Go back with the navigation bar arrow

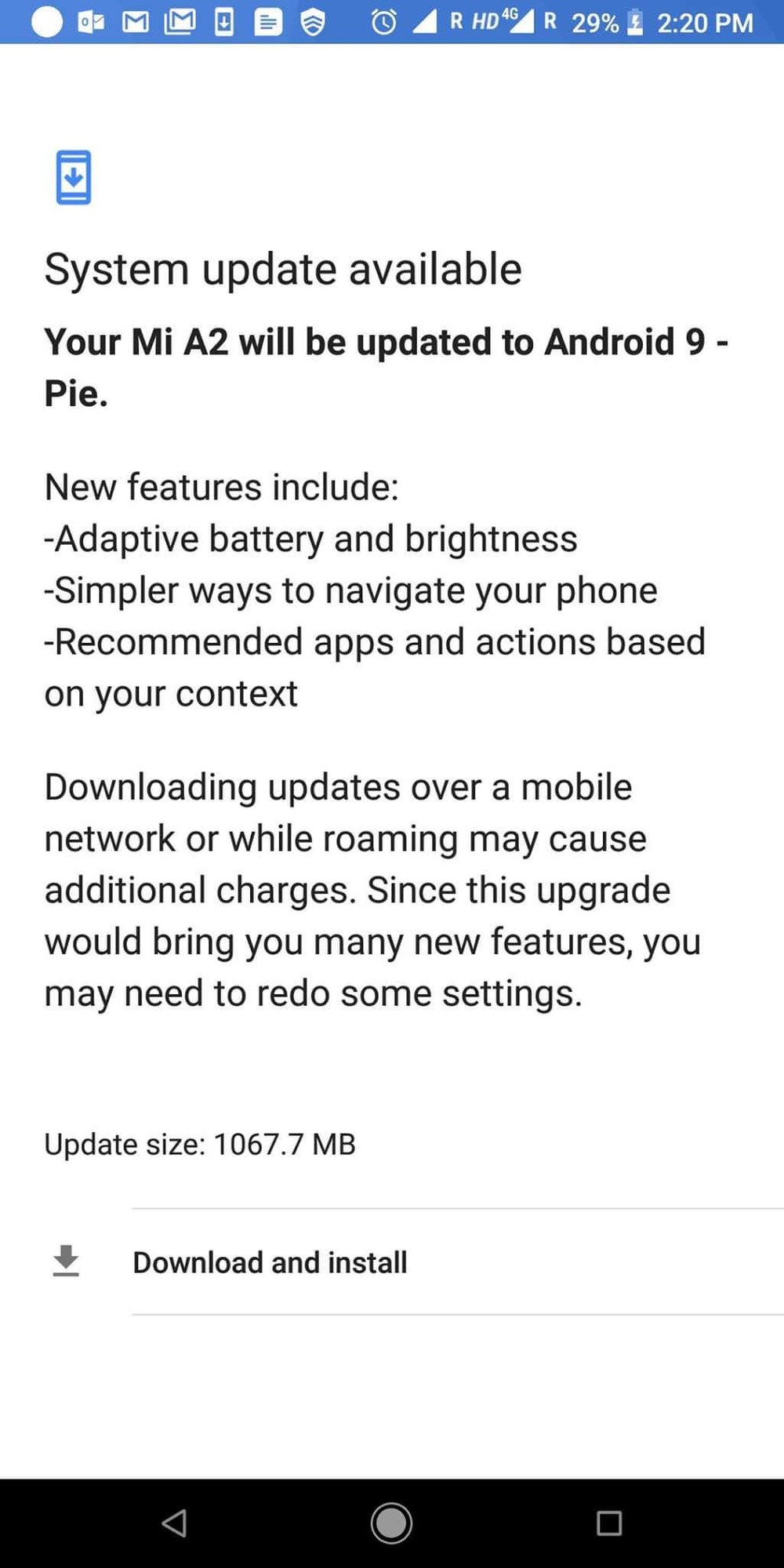[174, 1523]
